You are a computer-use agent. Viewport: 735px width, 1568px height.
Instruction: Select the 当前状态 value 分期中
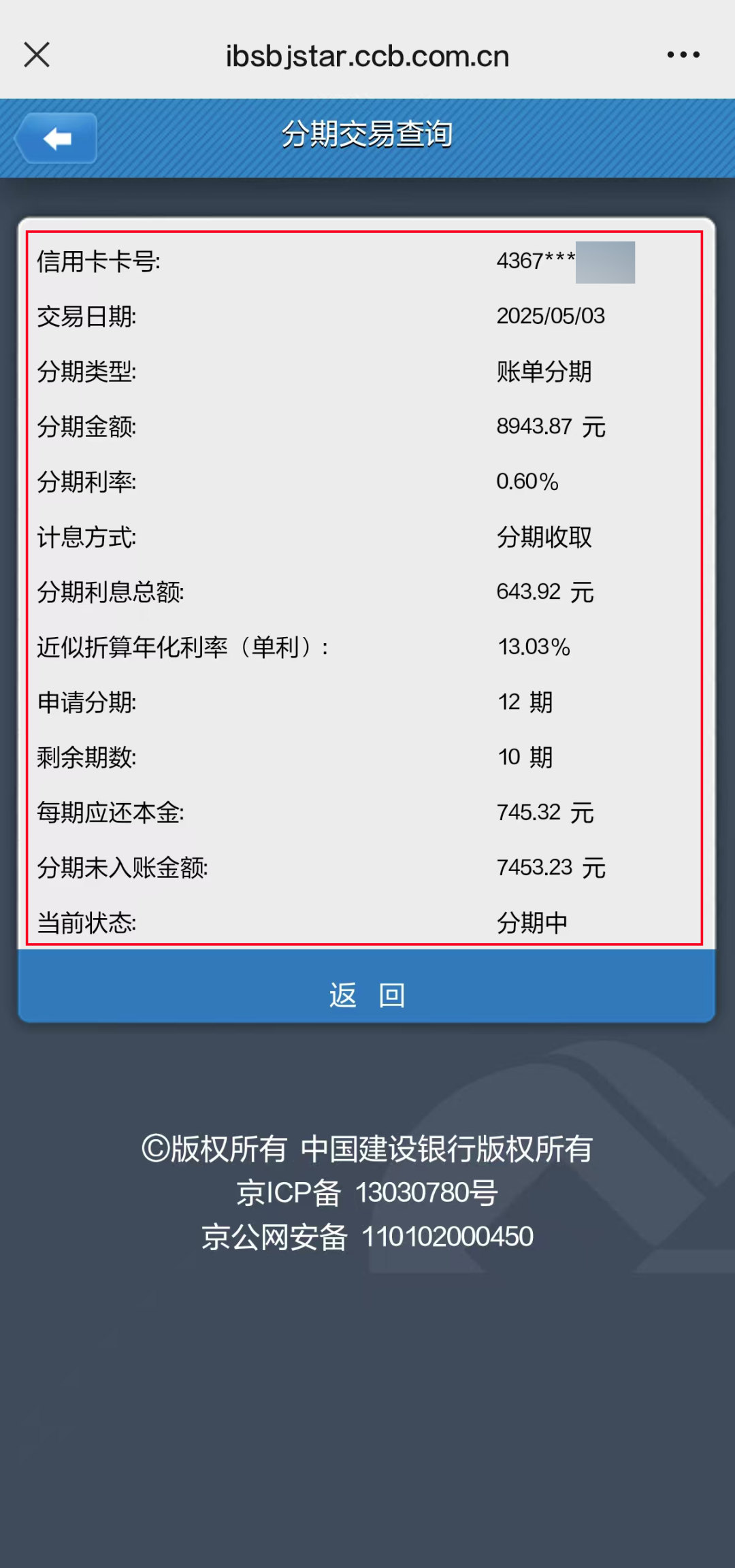pos(533,923)
